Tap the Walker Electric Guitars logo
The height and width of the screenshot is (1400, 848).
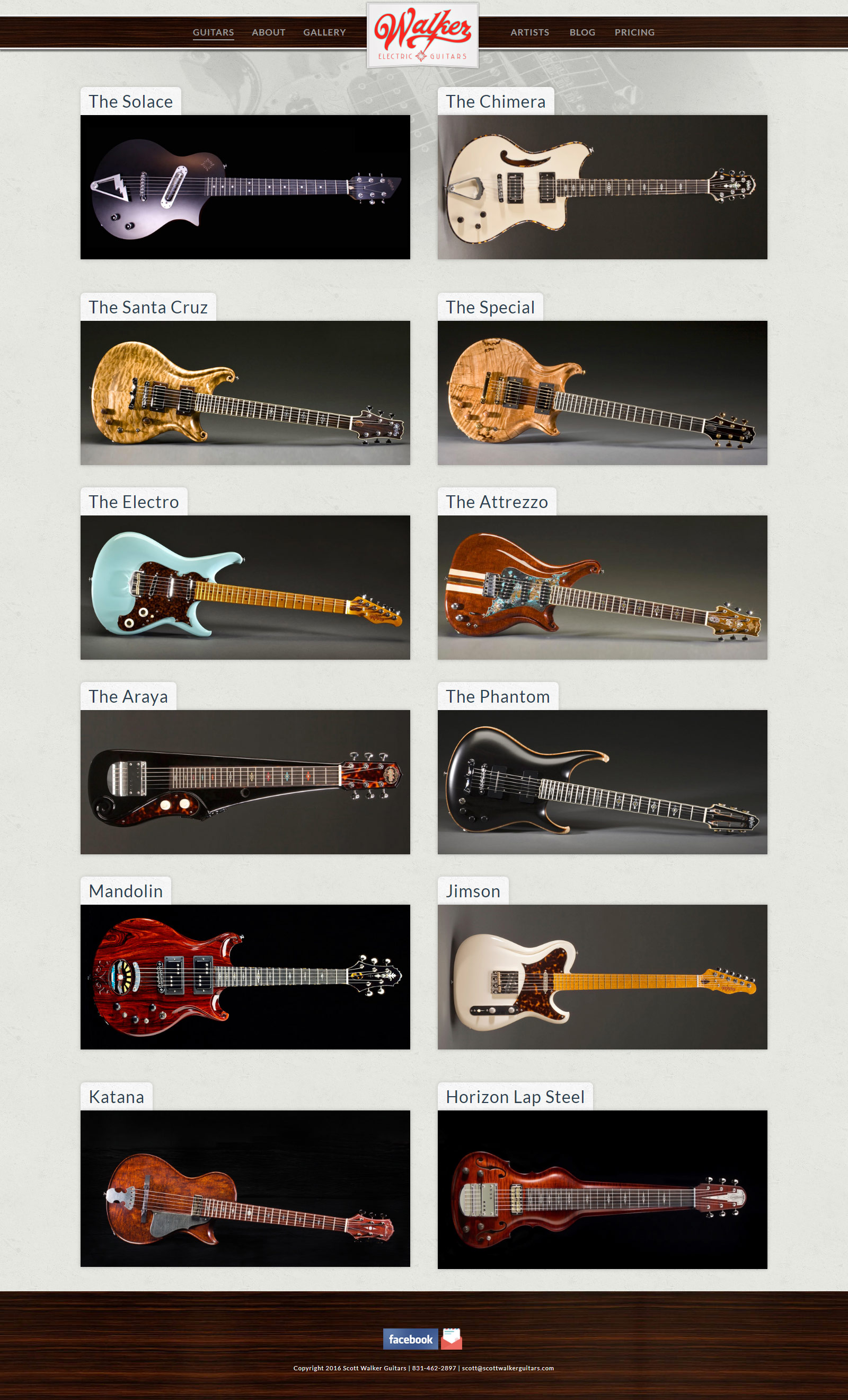pyautogui.click(x=422, y=35)
